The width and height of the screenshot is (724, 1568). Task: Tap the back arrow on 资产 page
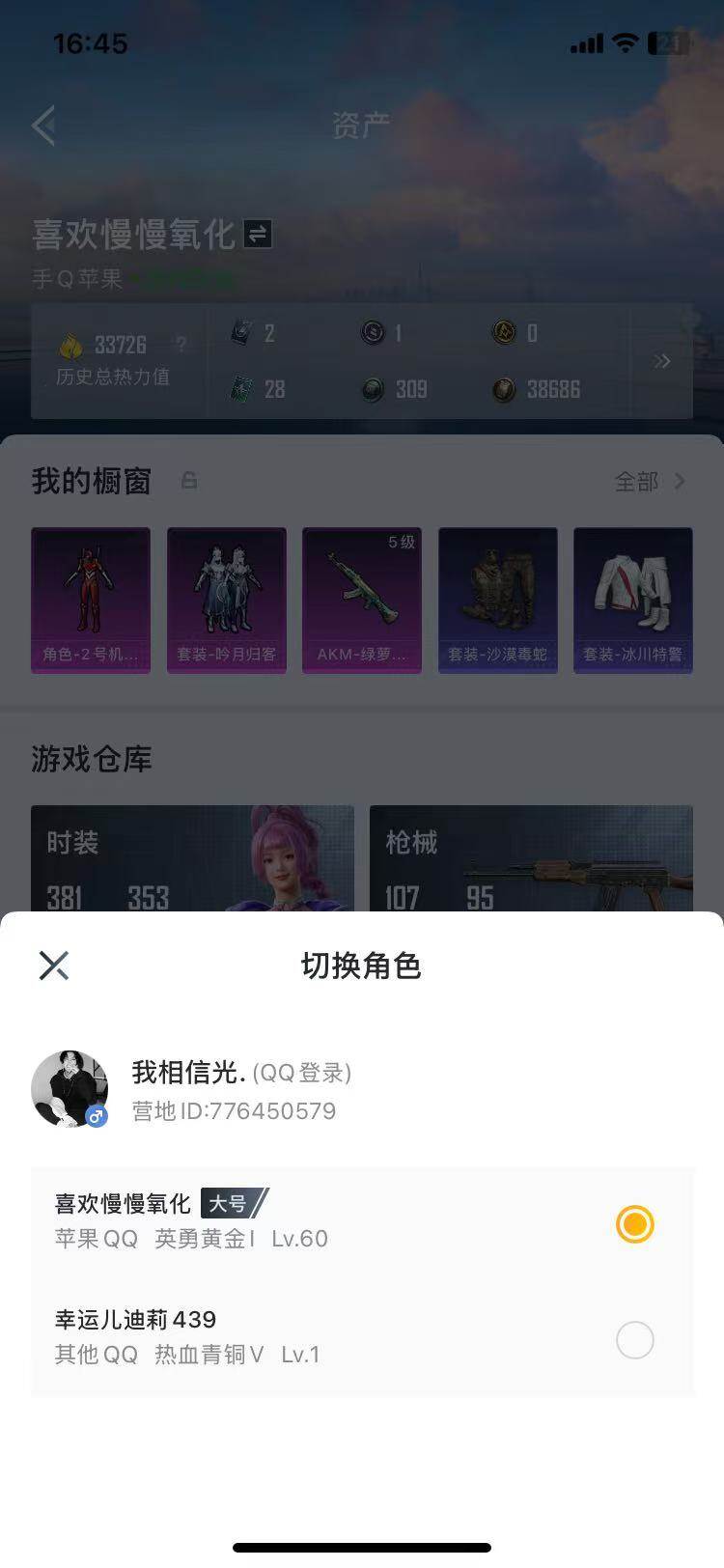coord(44,126)
